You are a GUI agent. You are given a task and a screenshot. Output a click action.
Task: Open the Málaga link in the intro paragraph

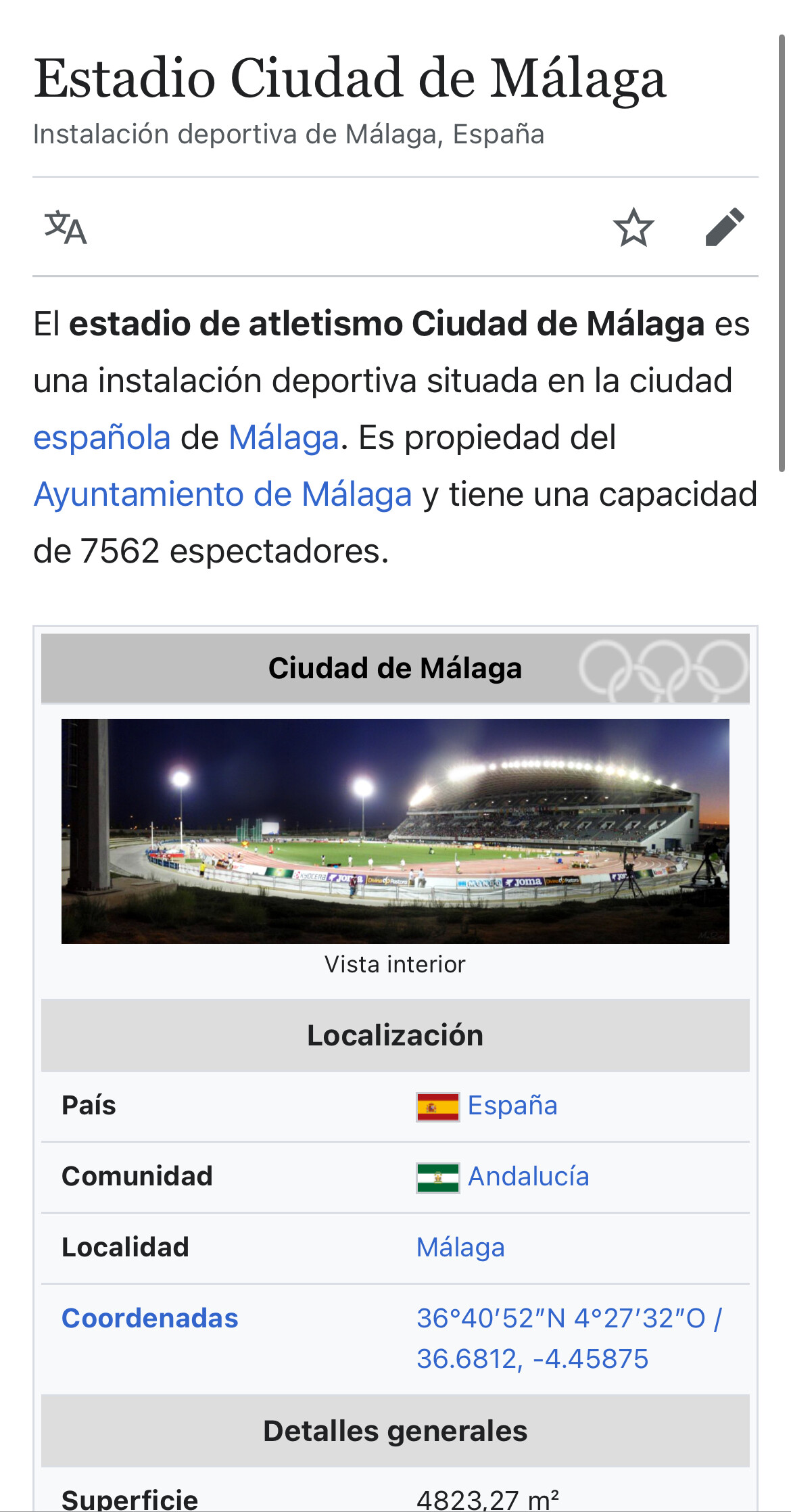284,438
